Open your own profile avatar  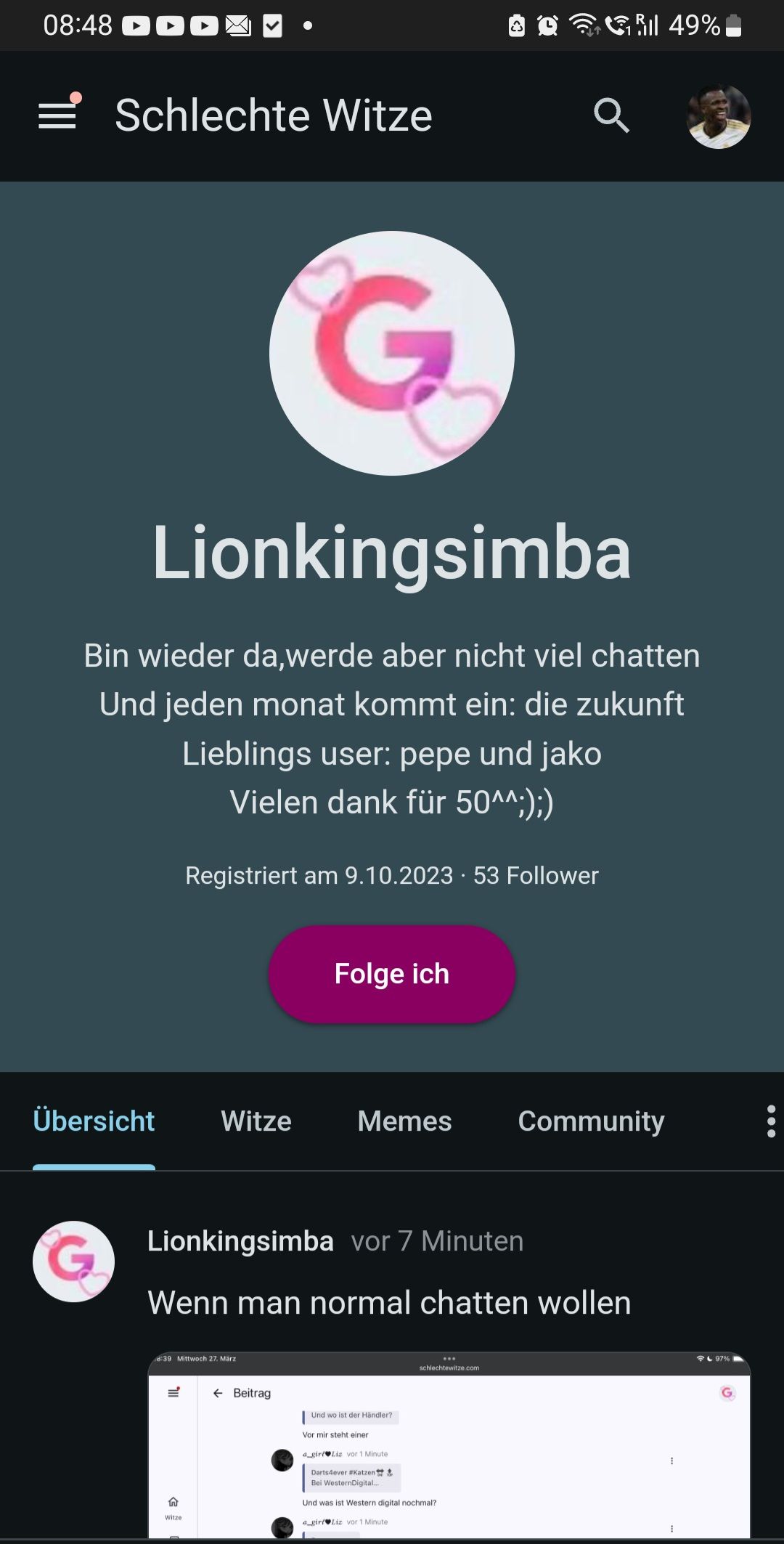click(719, 116)
